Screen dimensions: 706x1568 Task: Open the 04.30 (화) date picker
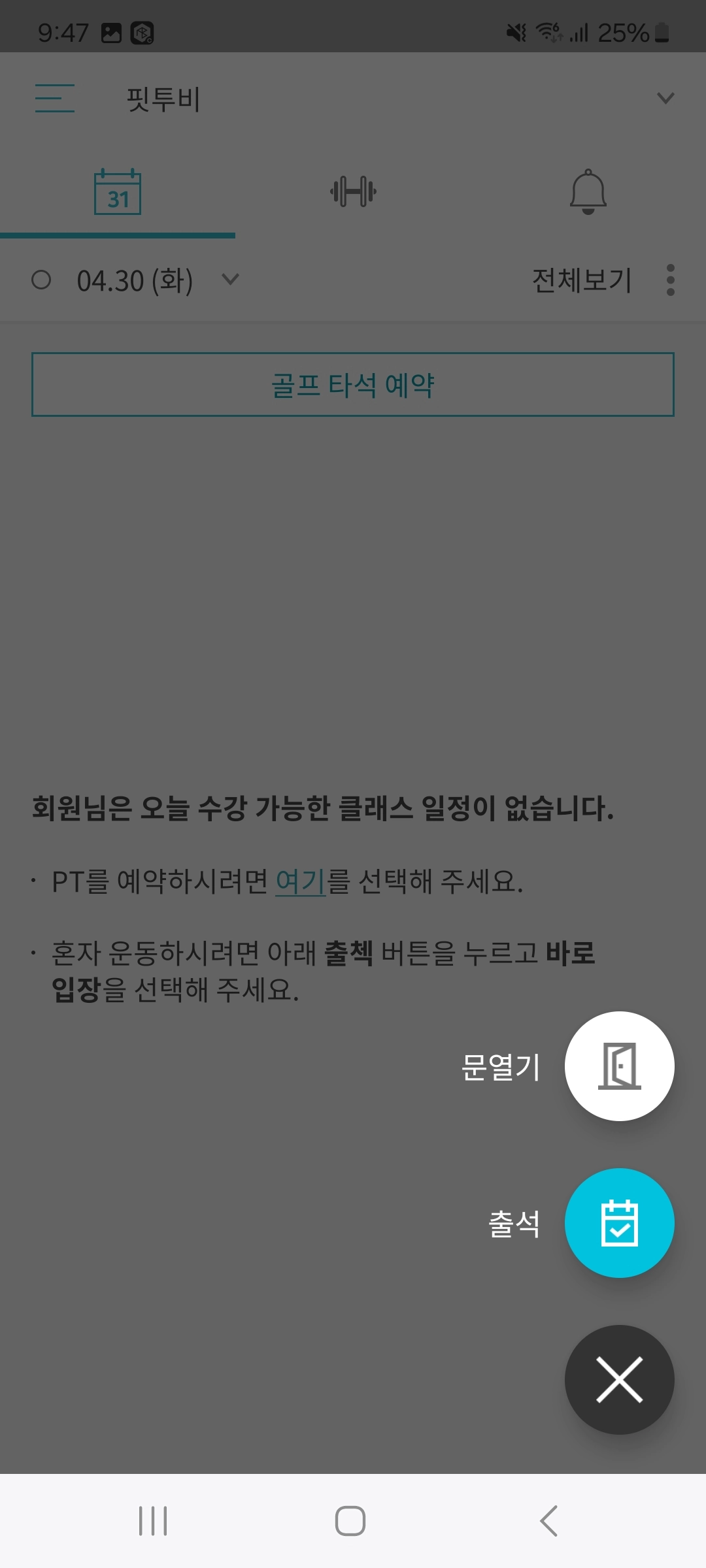point(157,280)
